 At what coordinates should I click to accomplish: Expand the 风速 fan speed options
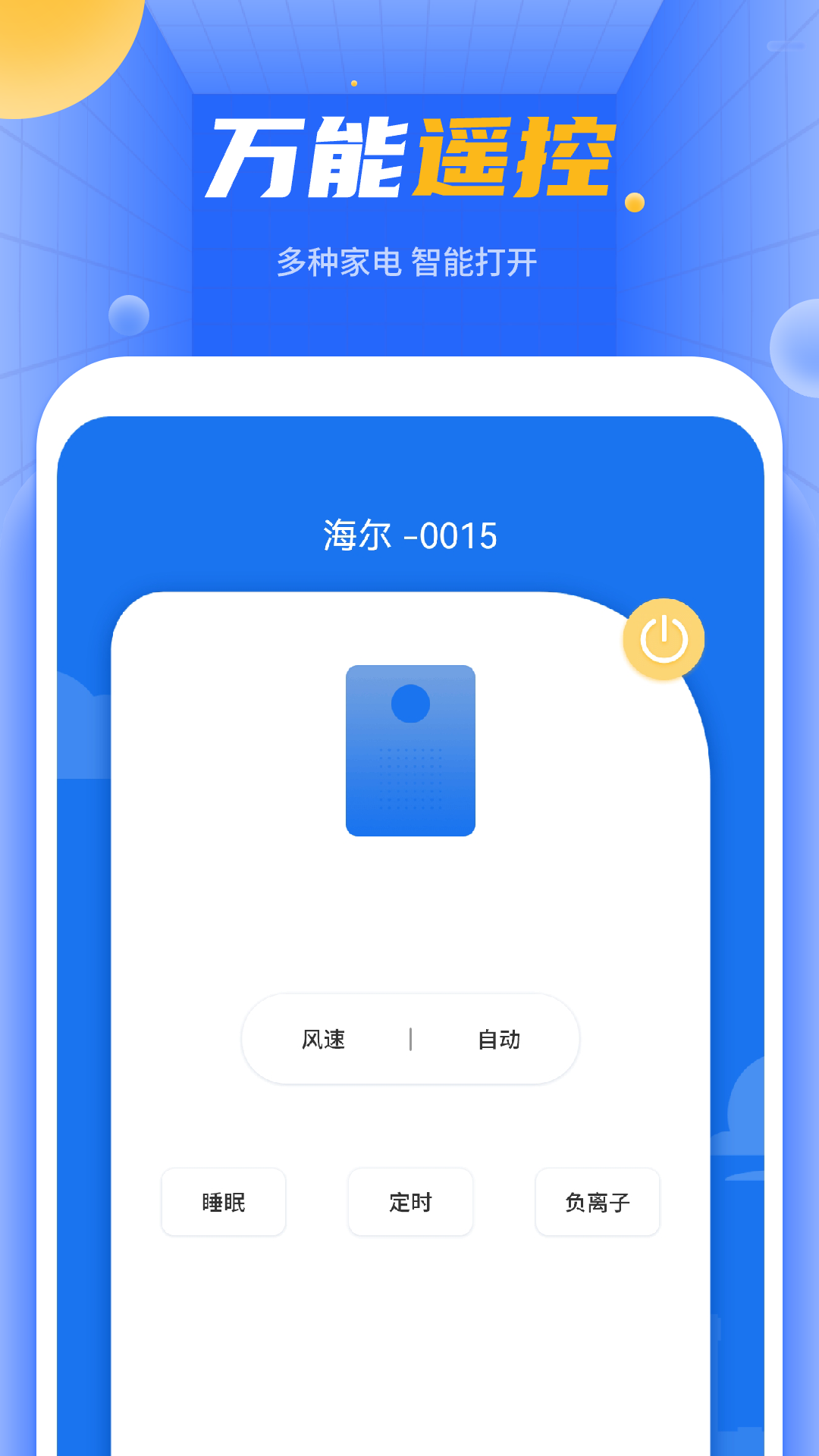tap(322, 1040)
